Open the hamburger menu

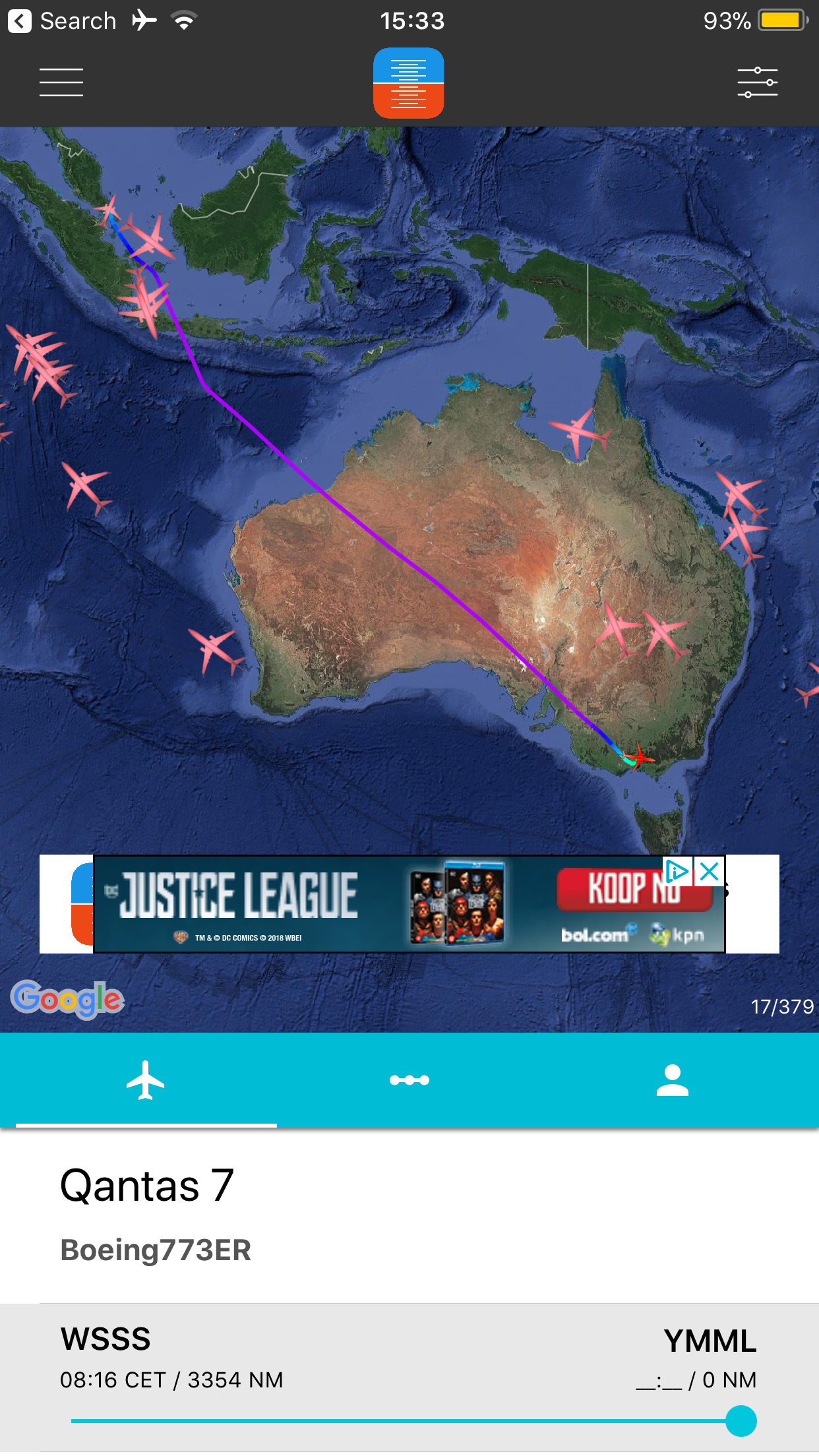coord(61,82)
